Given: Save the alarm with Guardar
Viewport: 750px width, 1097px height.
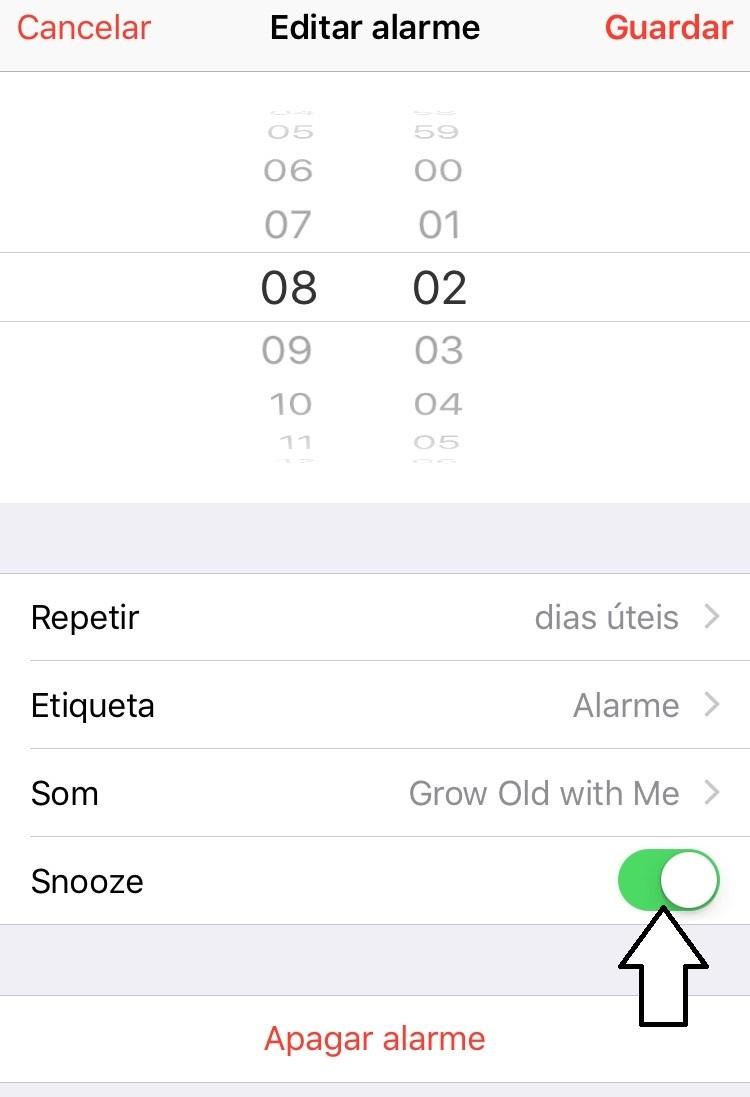Looking at the screenshot, I should (x=668, y=27).
